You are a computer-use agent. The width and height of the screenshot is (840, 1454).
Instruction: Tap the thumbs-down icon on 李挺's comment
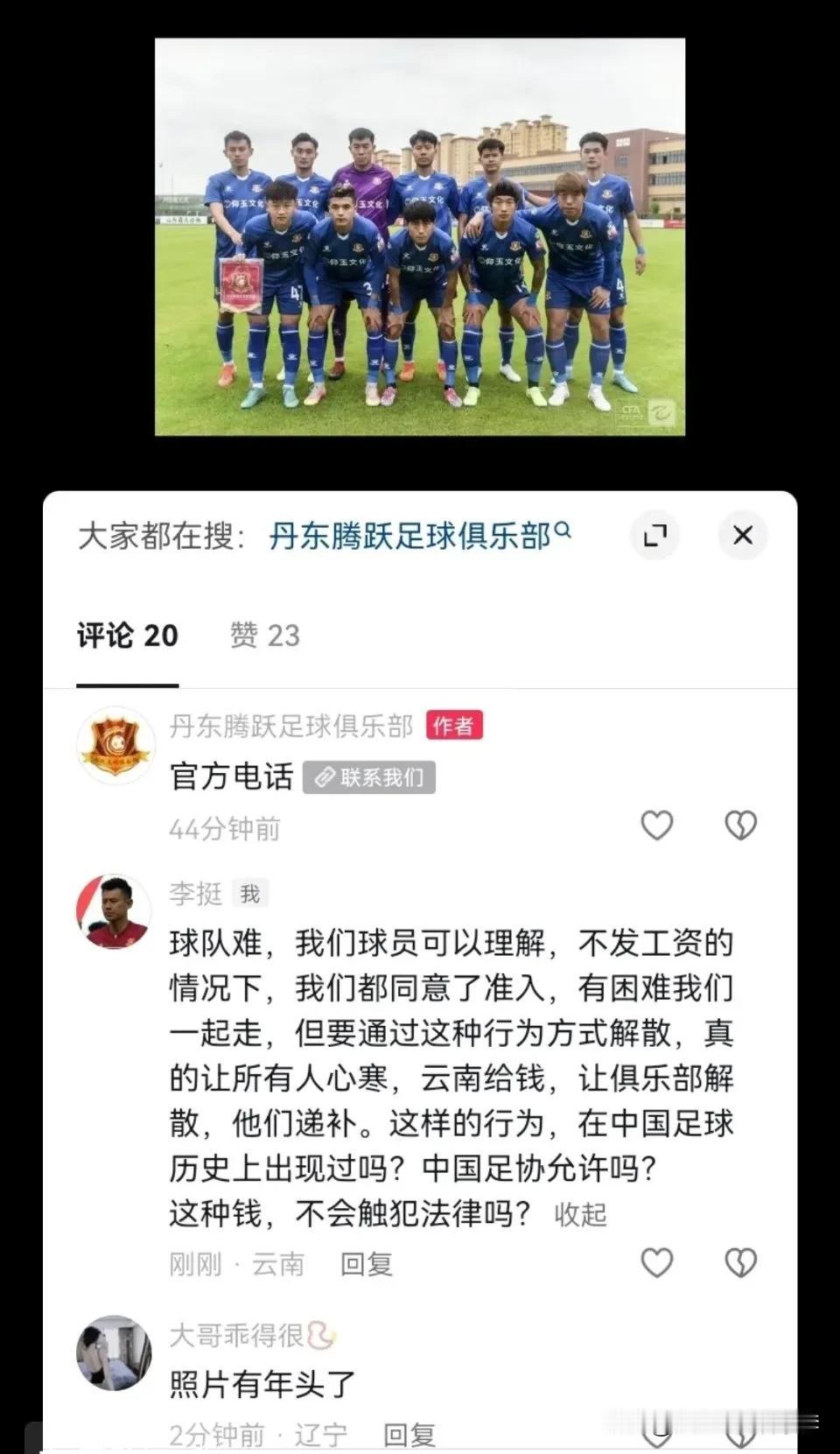[x=739, y=1262]
